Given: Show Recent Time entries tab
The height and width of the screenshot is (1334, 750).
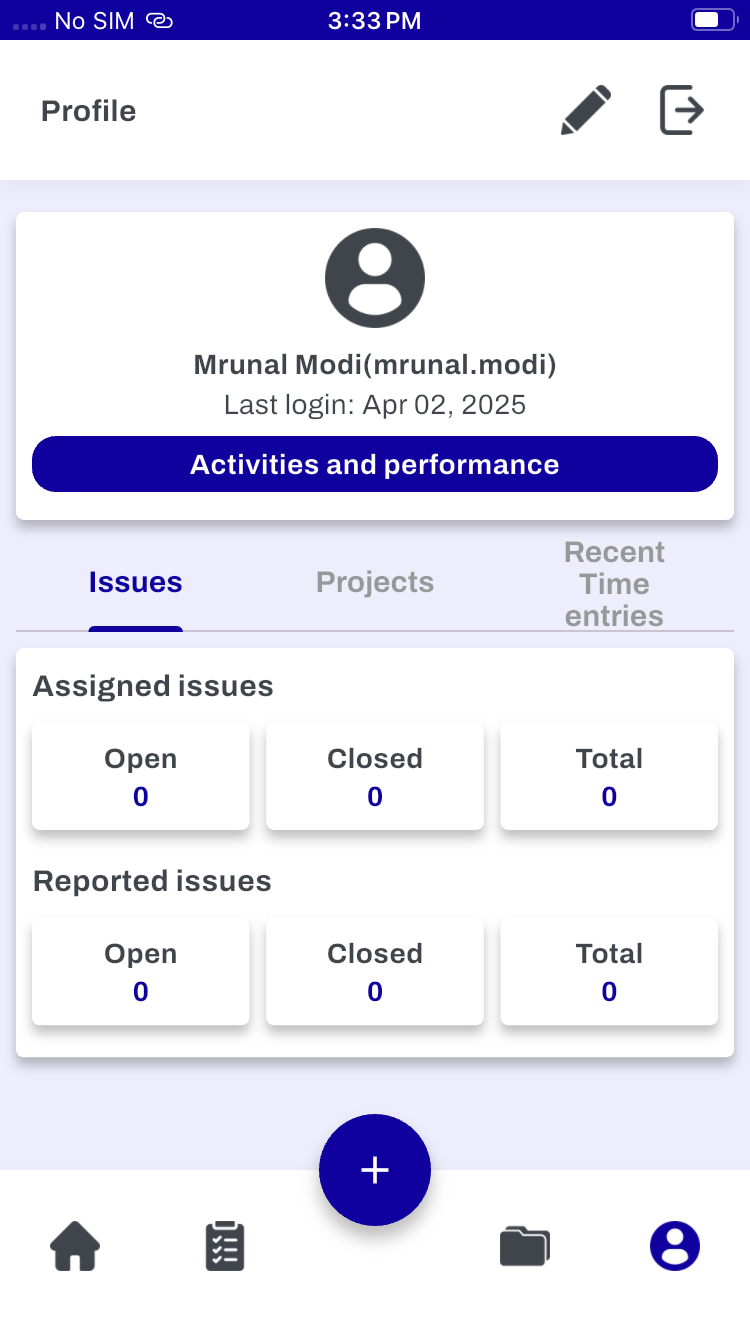Looking at the screenshot, I should pos(614,584).
